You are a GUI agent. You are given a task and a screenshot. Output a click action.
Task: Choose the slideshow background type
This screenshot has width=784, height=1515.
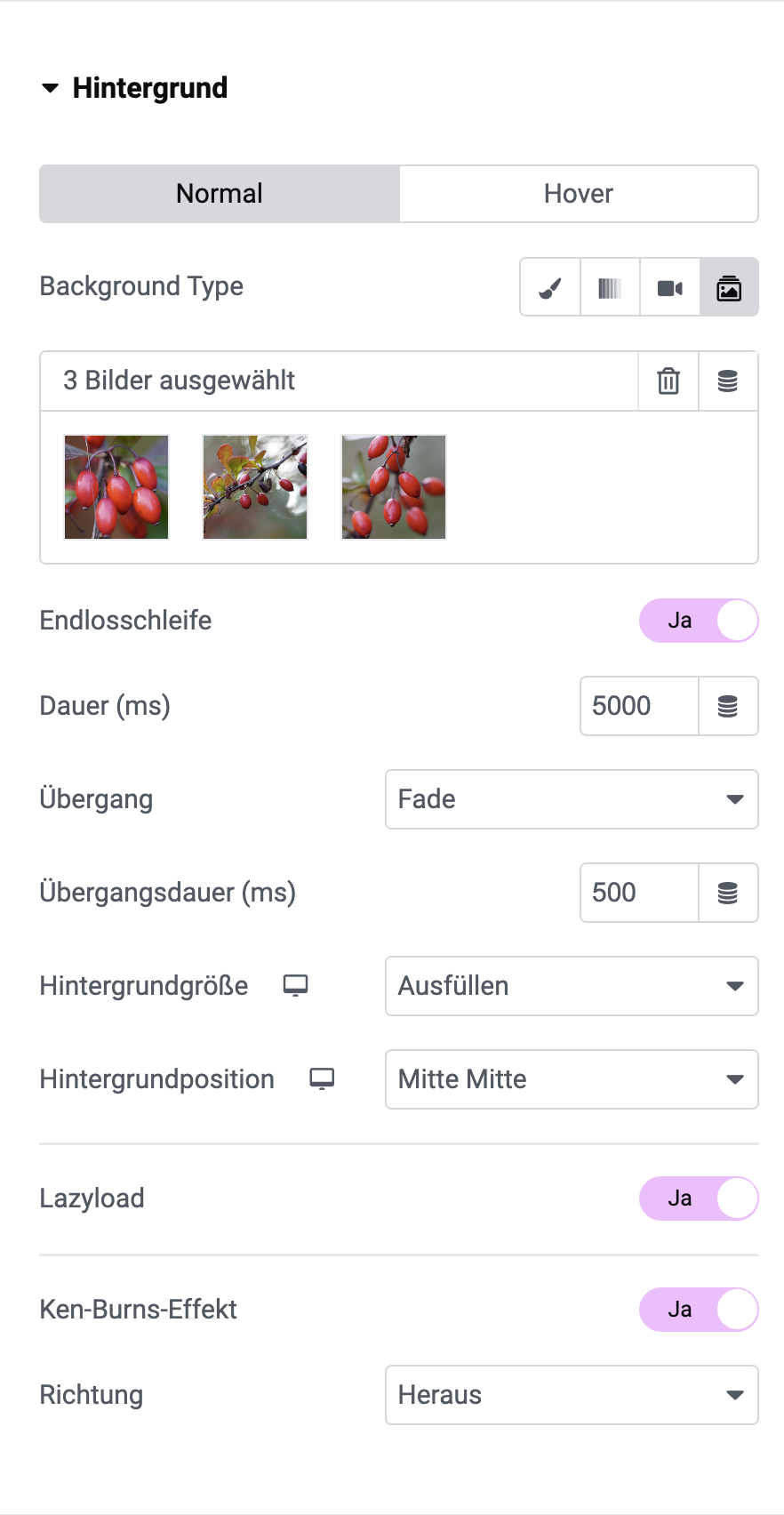click(x=729, y=287)
